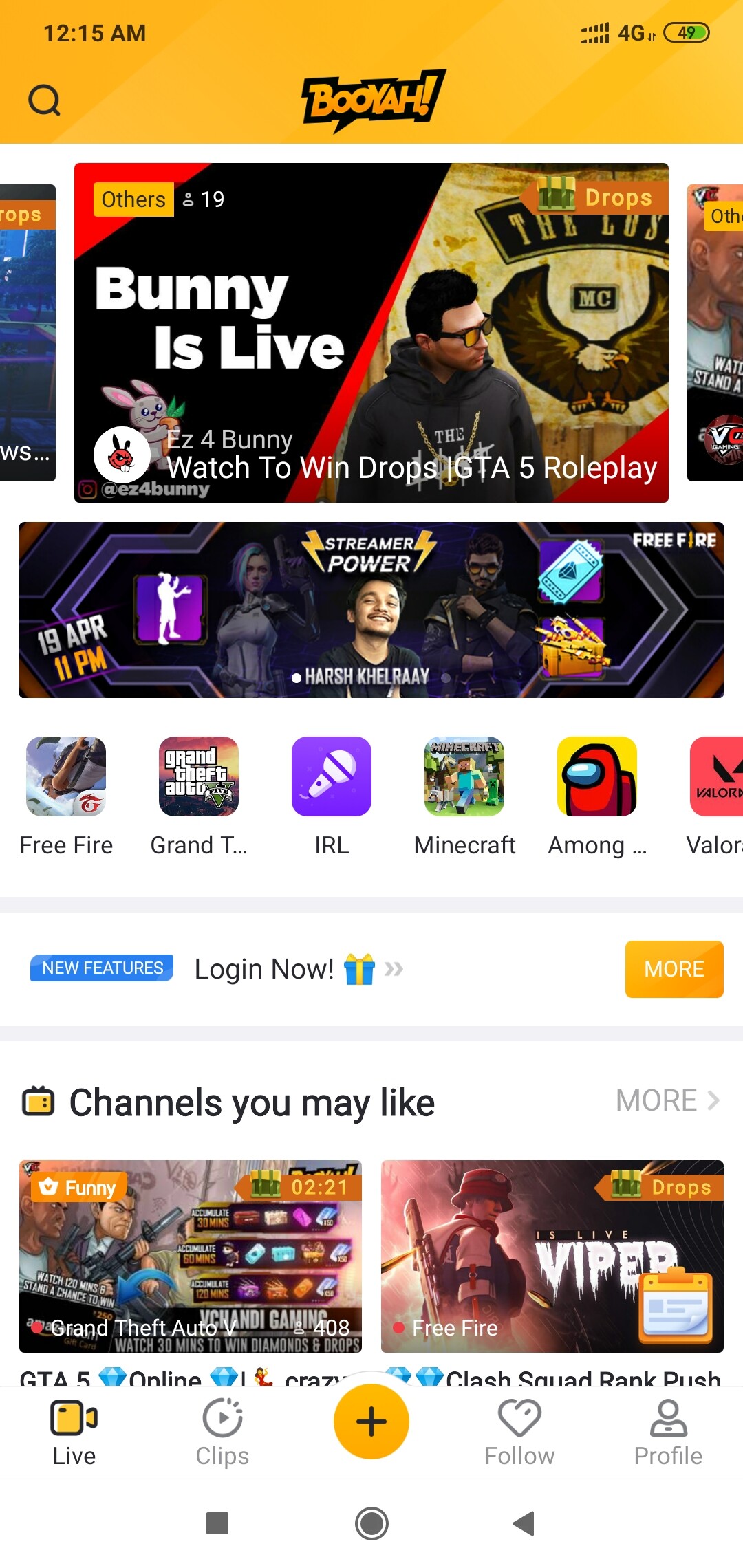Switch to the Follow tab
Screen dimensions: 743x1568
click(x=519, y=1432)
